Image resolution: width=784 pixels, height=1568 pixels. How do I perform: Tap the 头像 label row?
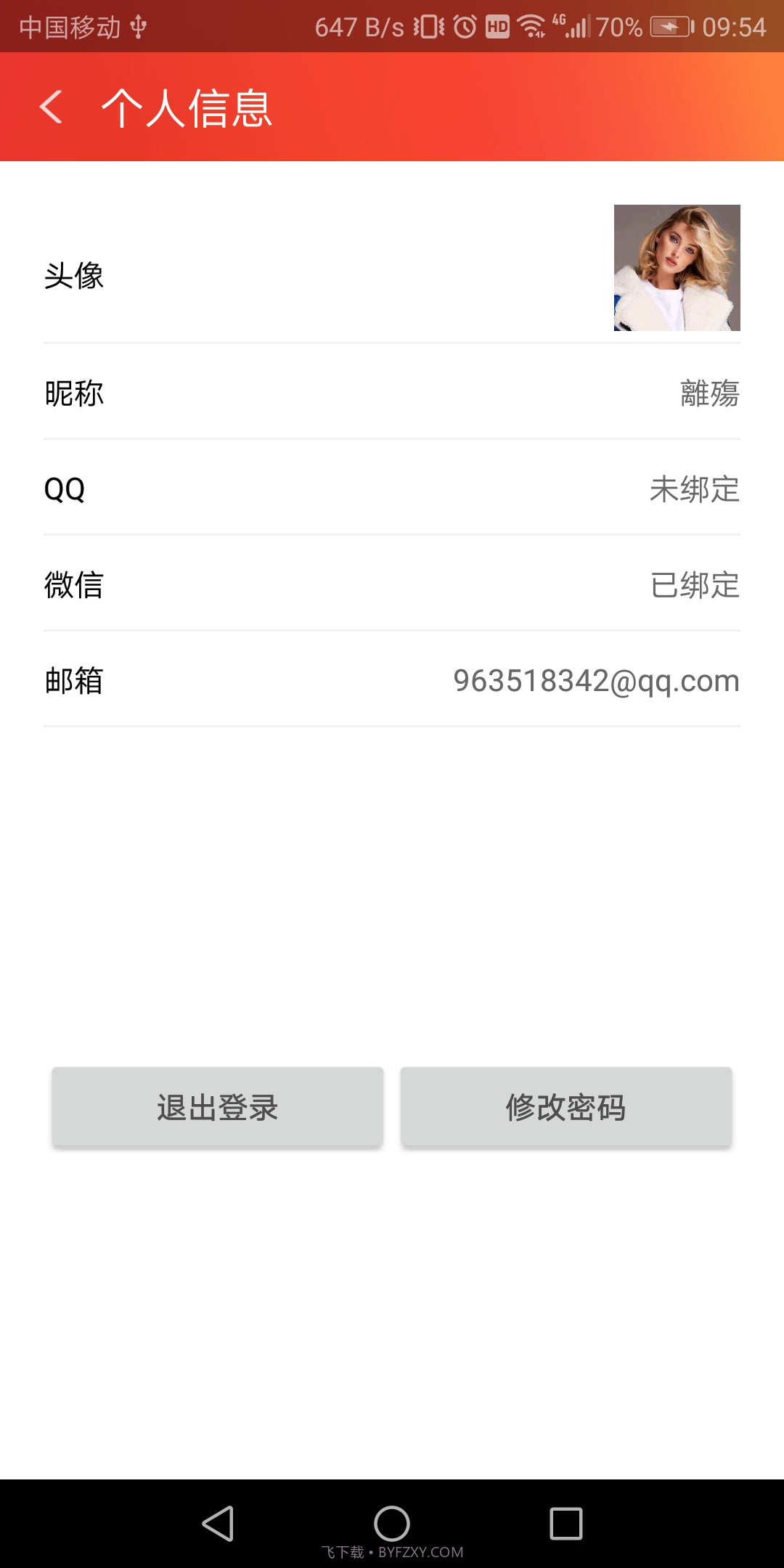(73, 276)
